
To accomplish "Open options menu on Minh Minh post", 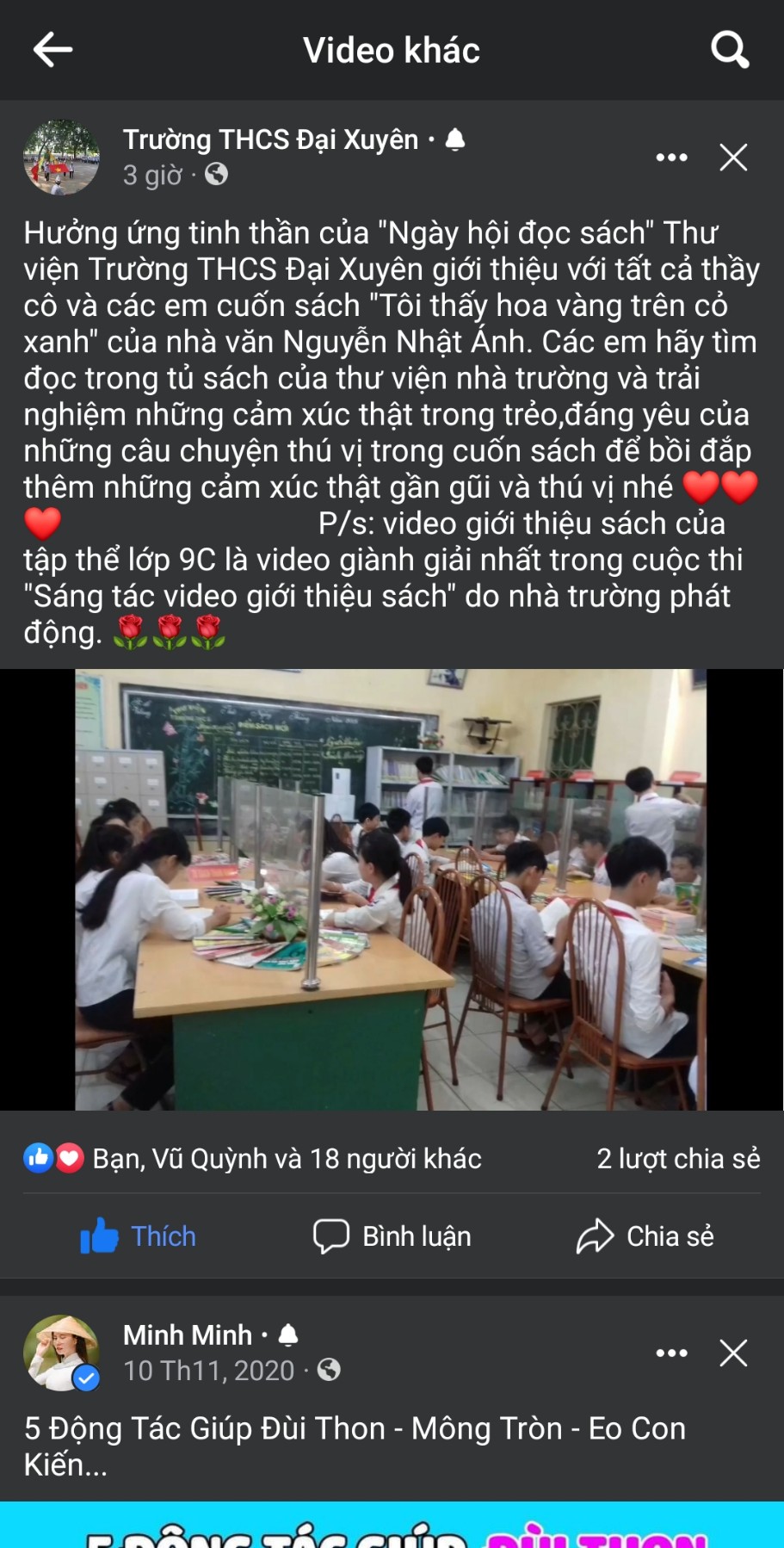I will tap(671, 1353).
